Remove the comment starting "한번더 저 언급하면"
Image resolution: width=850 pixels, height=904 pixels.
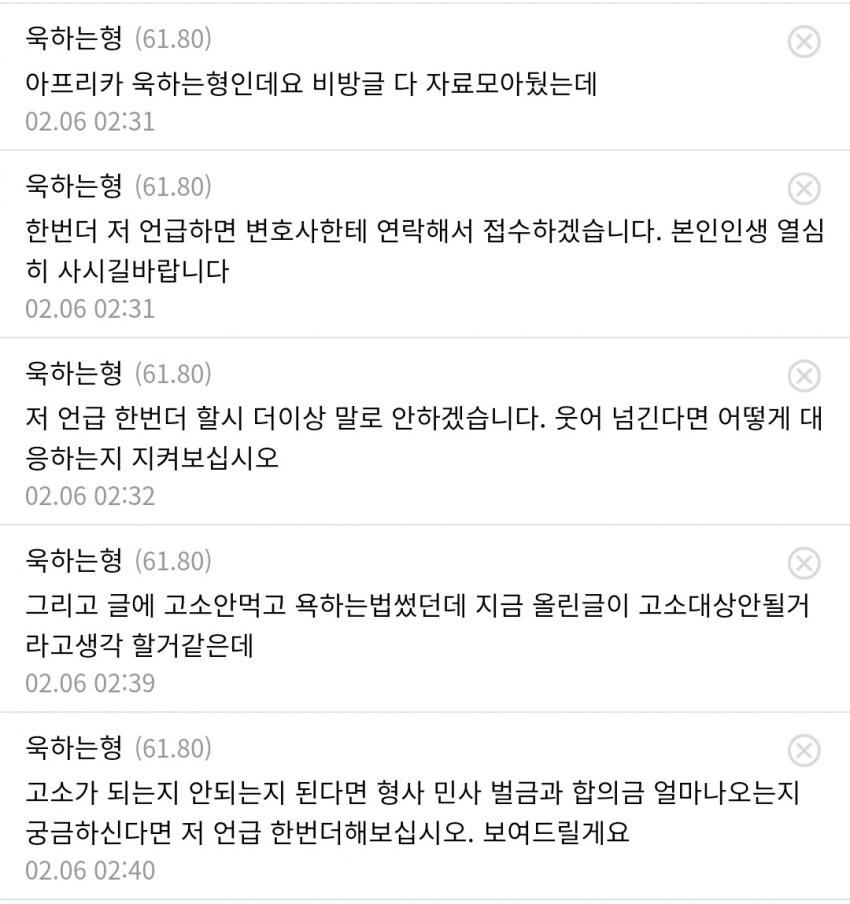tap(804, 189)
